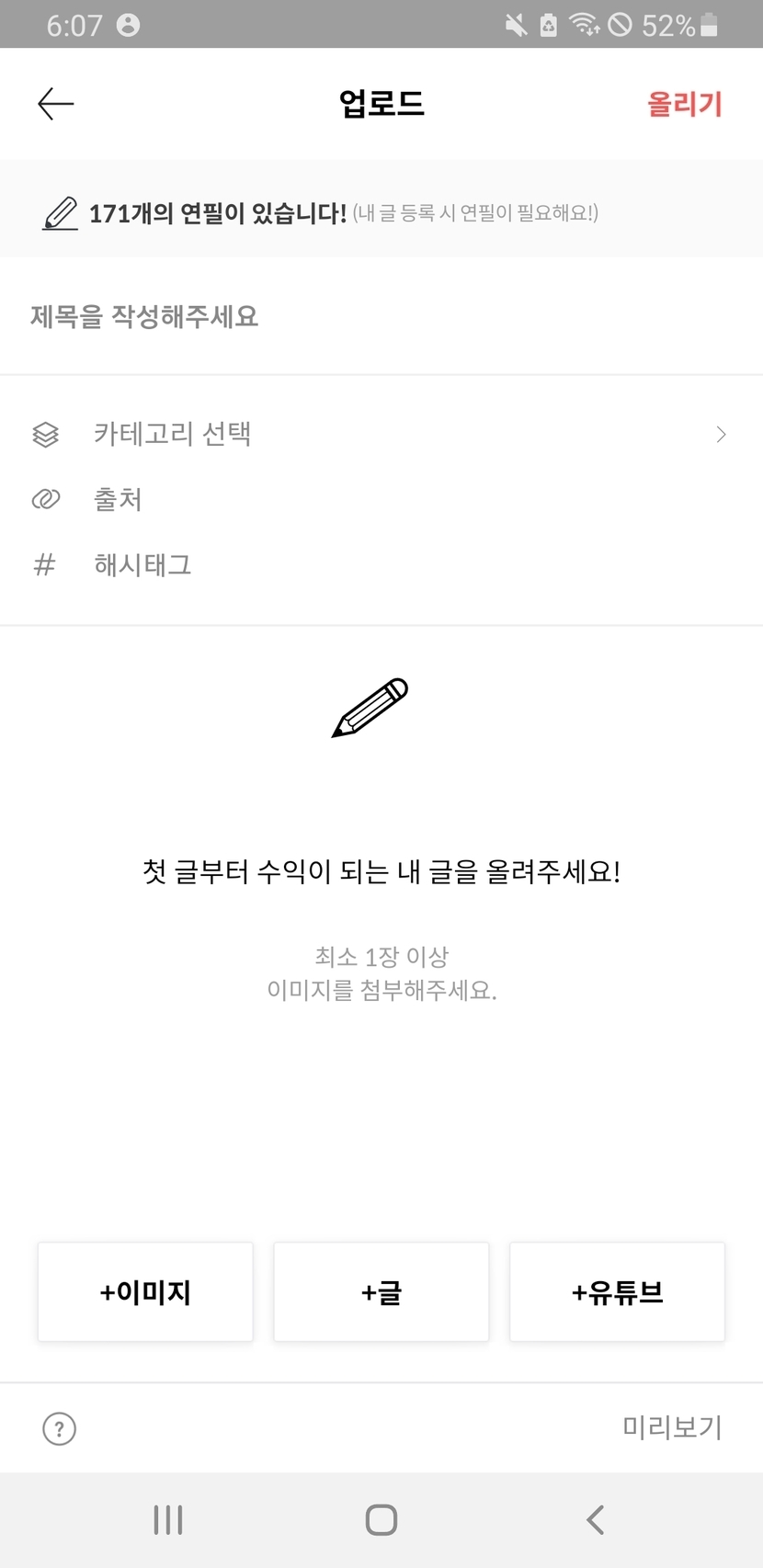
Task: Add an image with +이미지
Action: tap(145, 1292)
